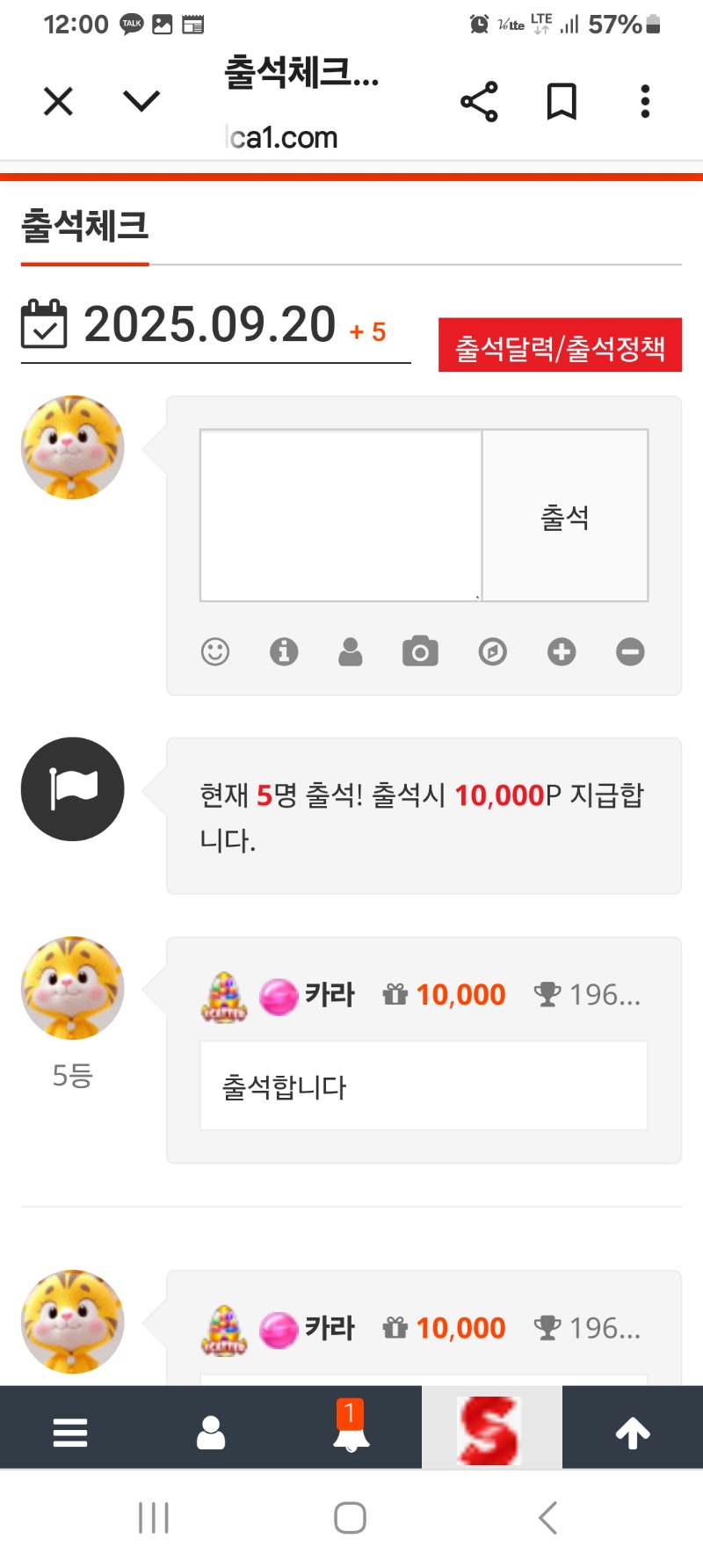Tap the info icon below text box

click(284, 651)
